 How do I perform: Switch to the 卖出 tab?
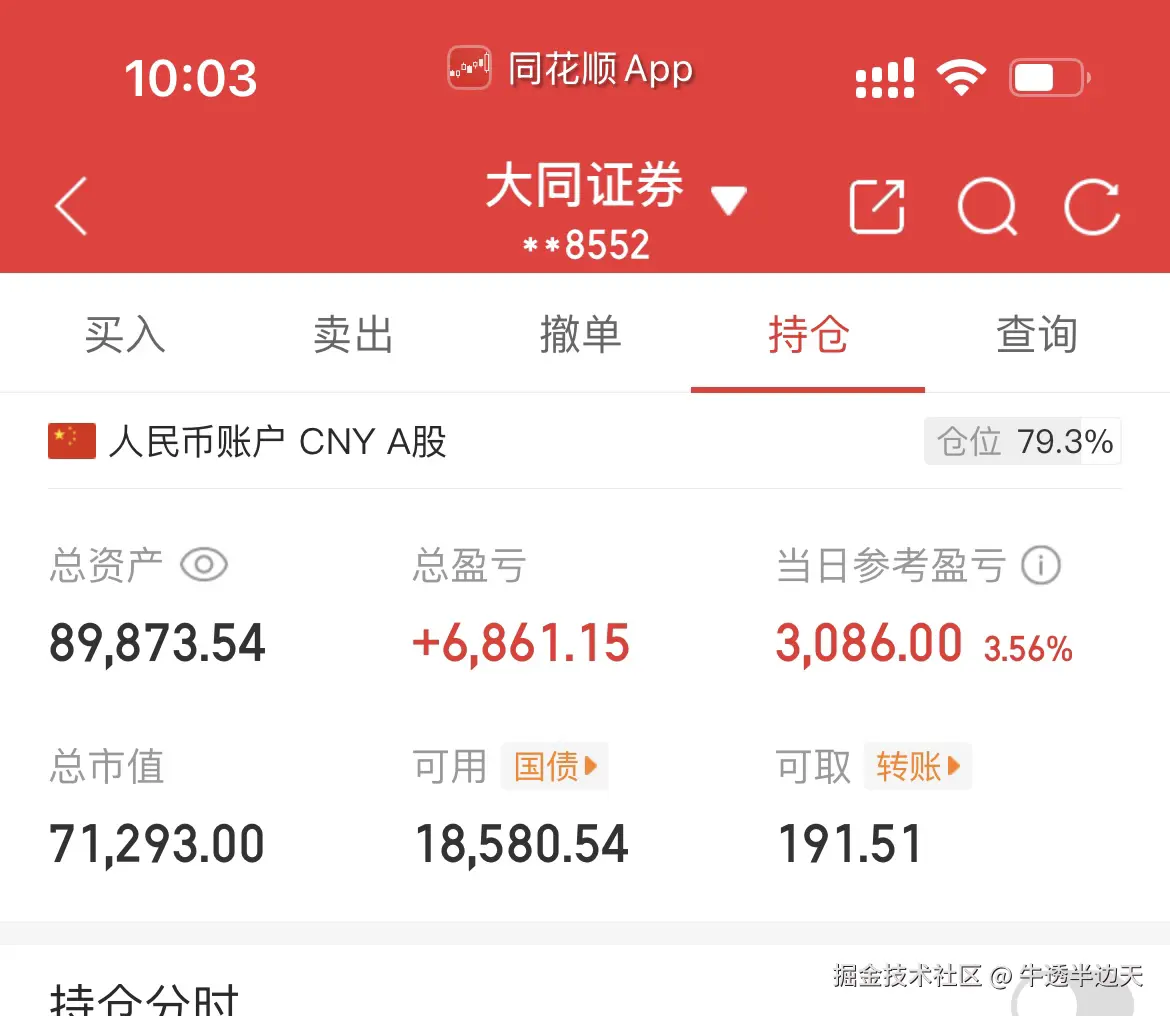coord(353,335)
